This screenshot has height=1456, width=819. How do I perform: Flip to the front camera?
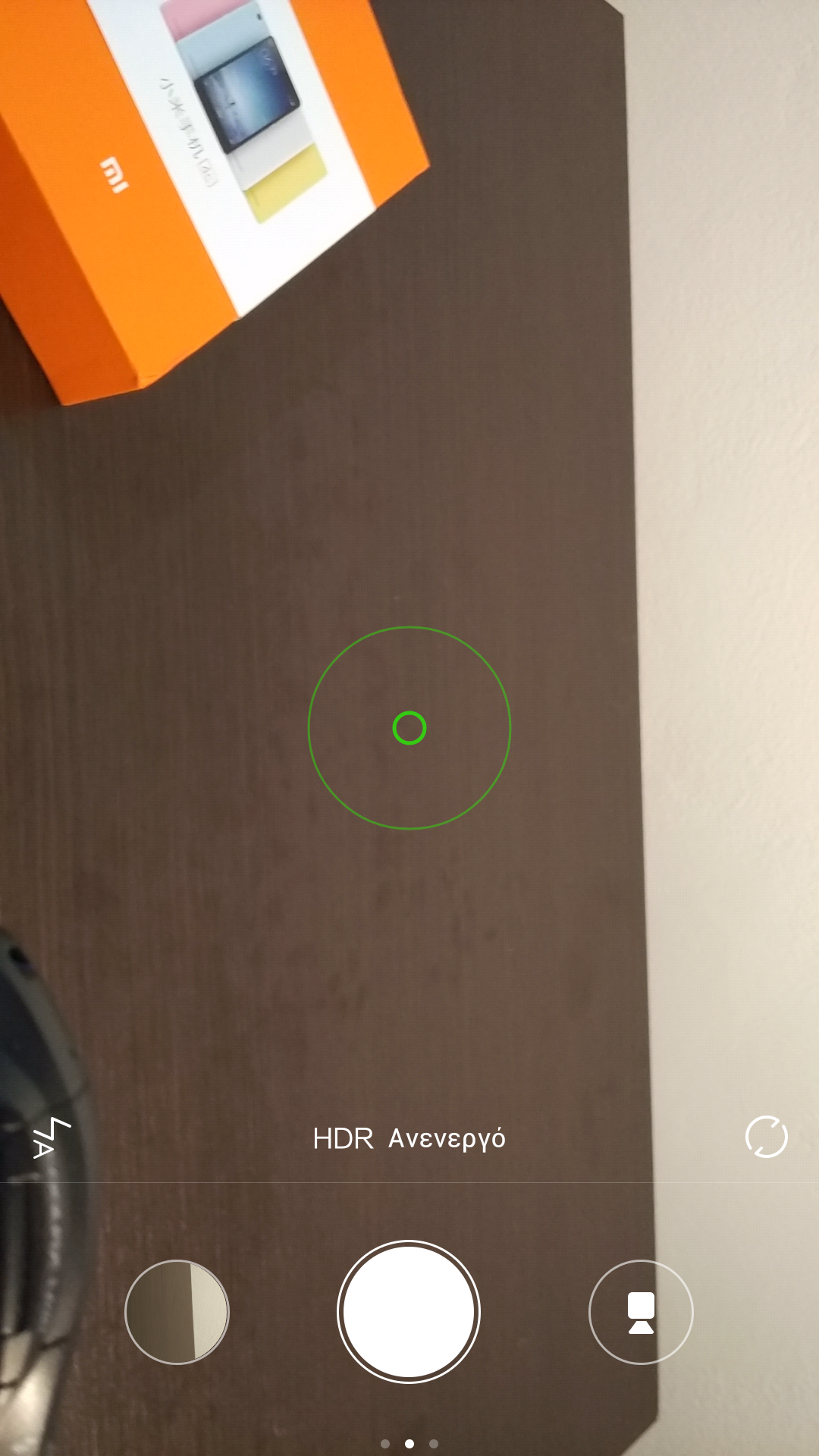(767, 1137)
